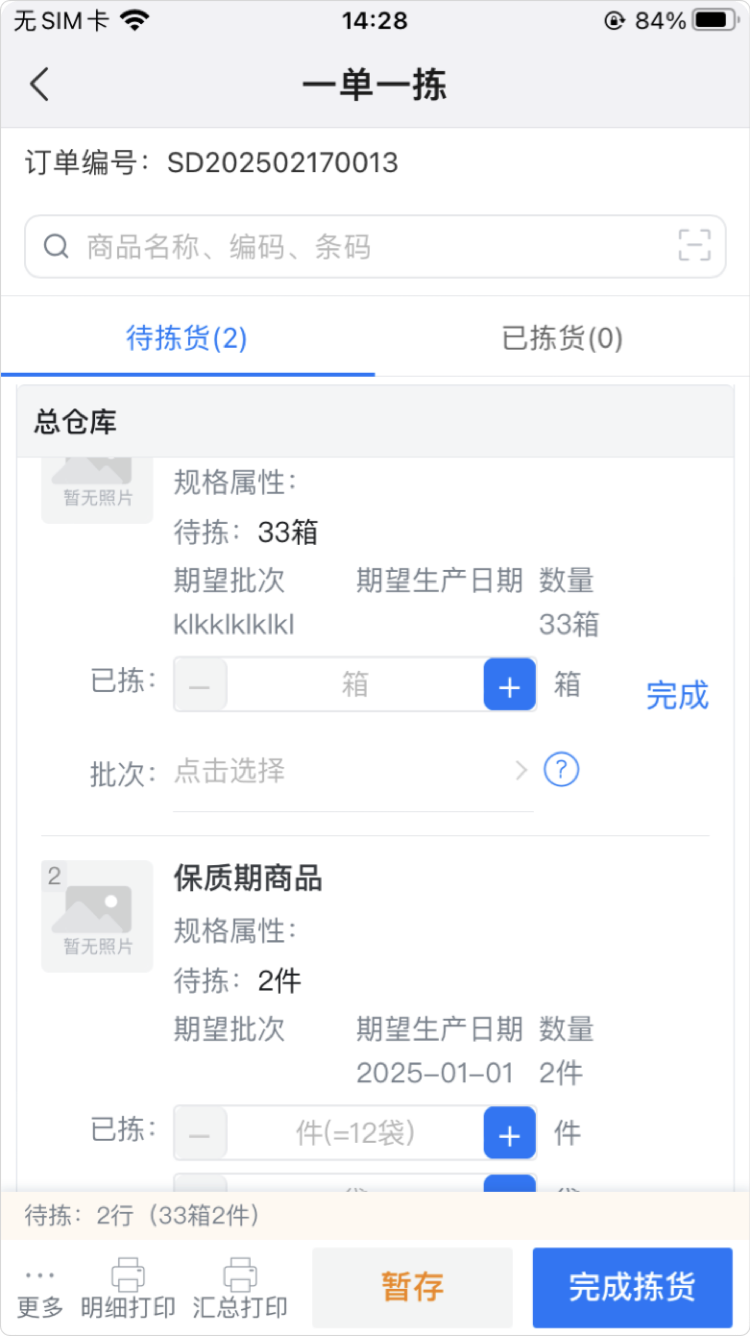Decrease 保质期商品 picked 件 with minus
The height and width of the screenshot is (1336, 750).
(x=200, y=1134)
